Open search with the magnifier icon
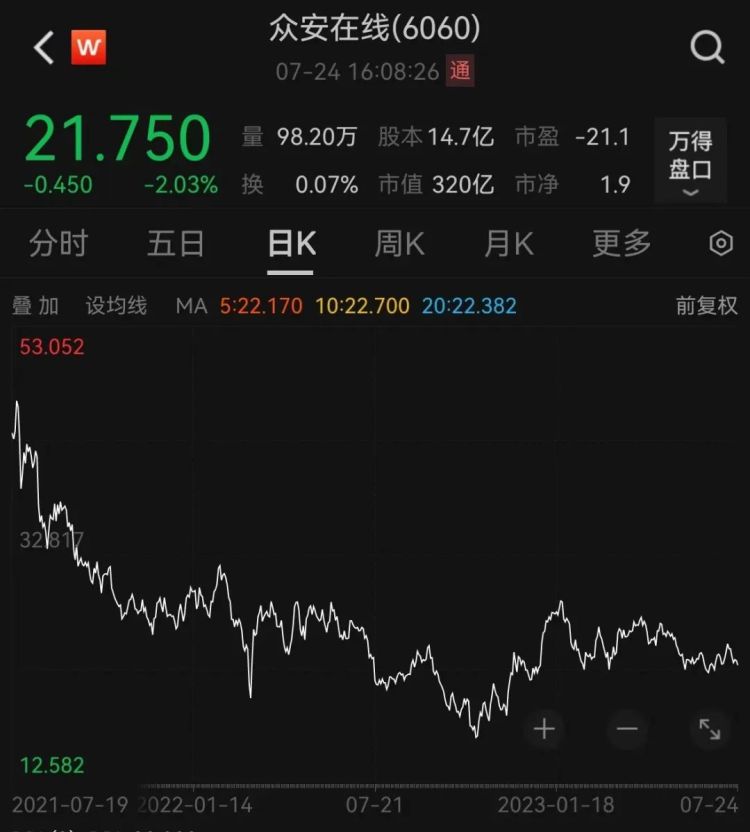The height and width of the screenshot is (832, 750). pos(708,47)
